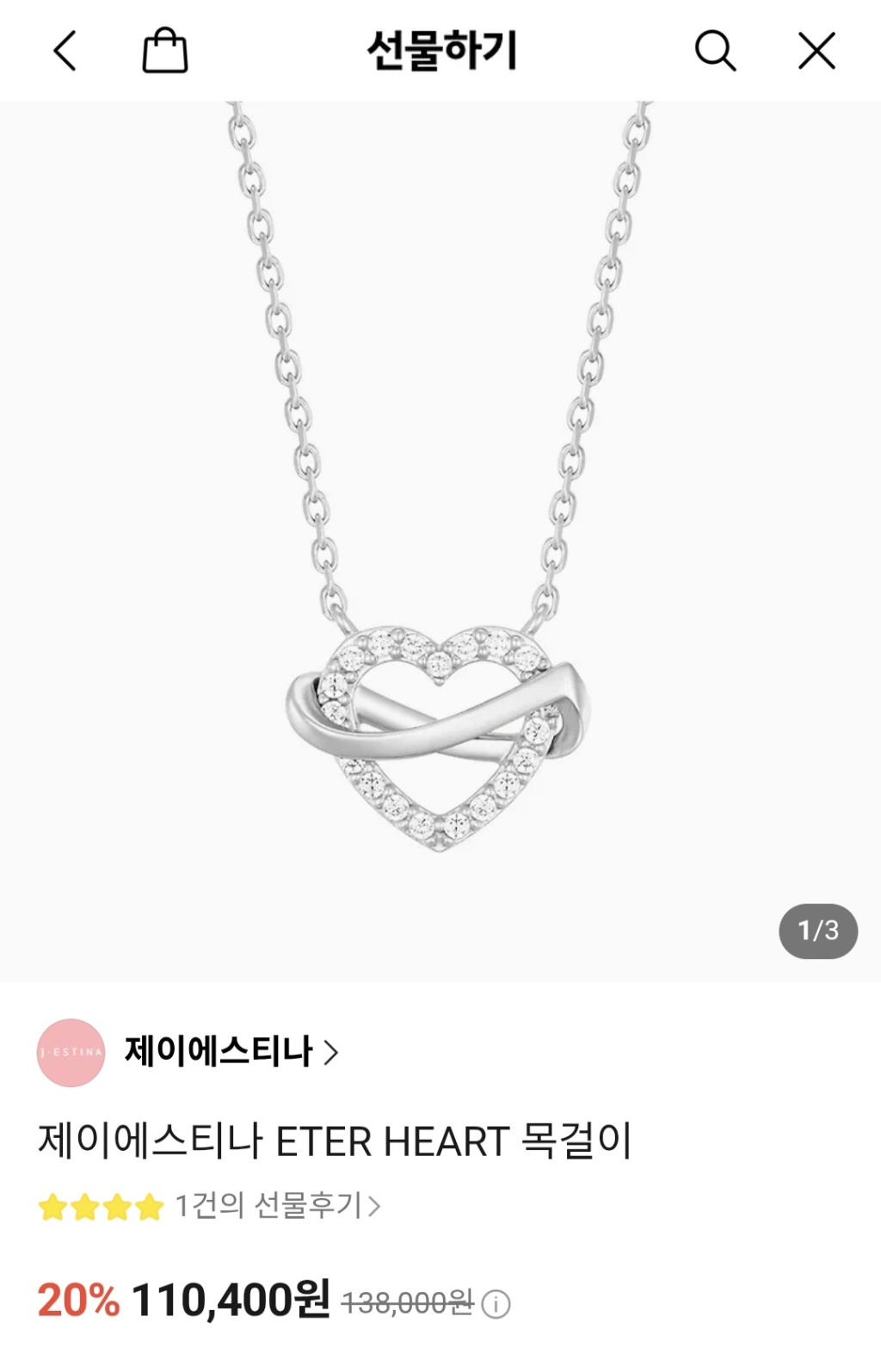Screen dimensions: 881x1372
Task: Close the 선물하기 page
Action: (x=816, y=51)
